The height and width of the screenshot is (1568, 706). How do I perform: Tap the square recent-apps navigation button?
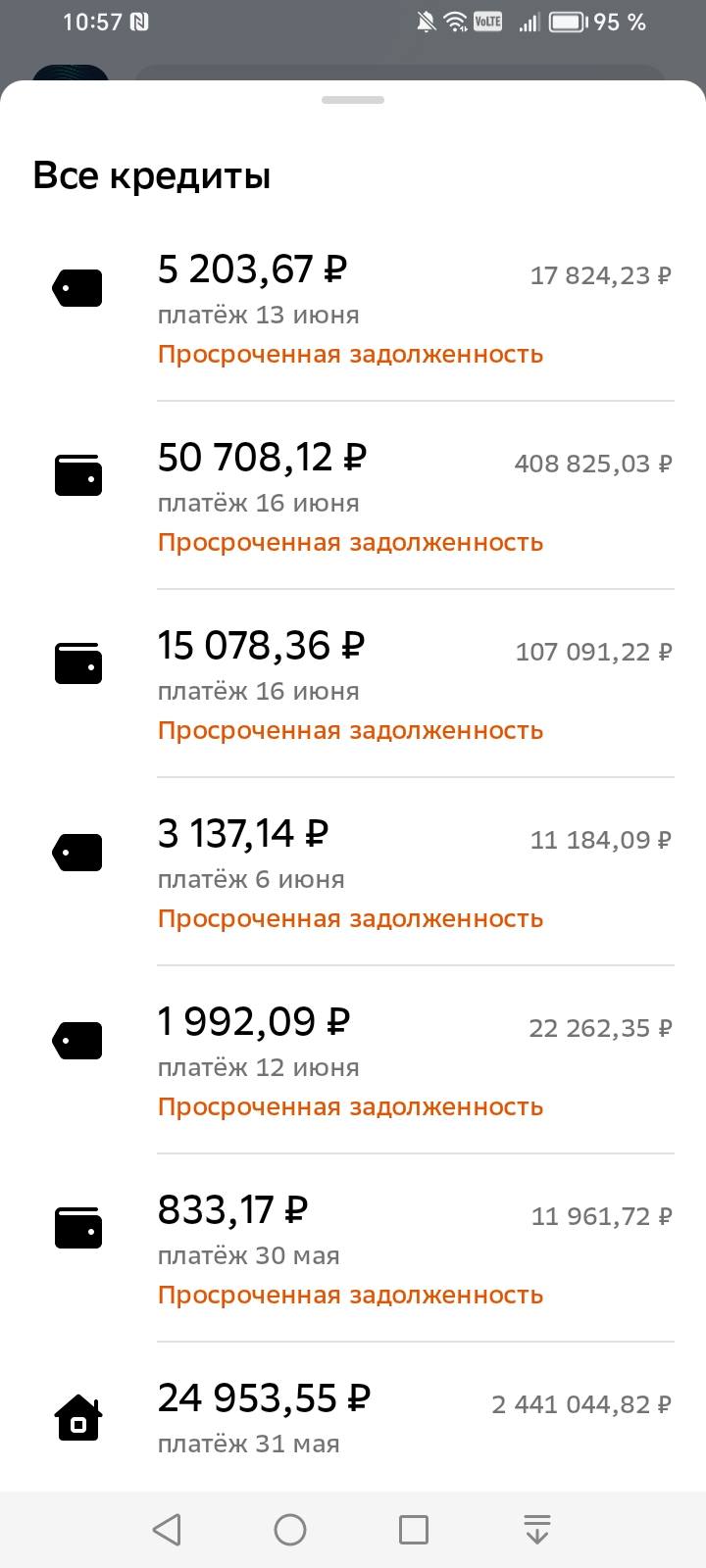click(414, 1527)
